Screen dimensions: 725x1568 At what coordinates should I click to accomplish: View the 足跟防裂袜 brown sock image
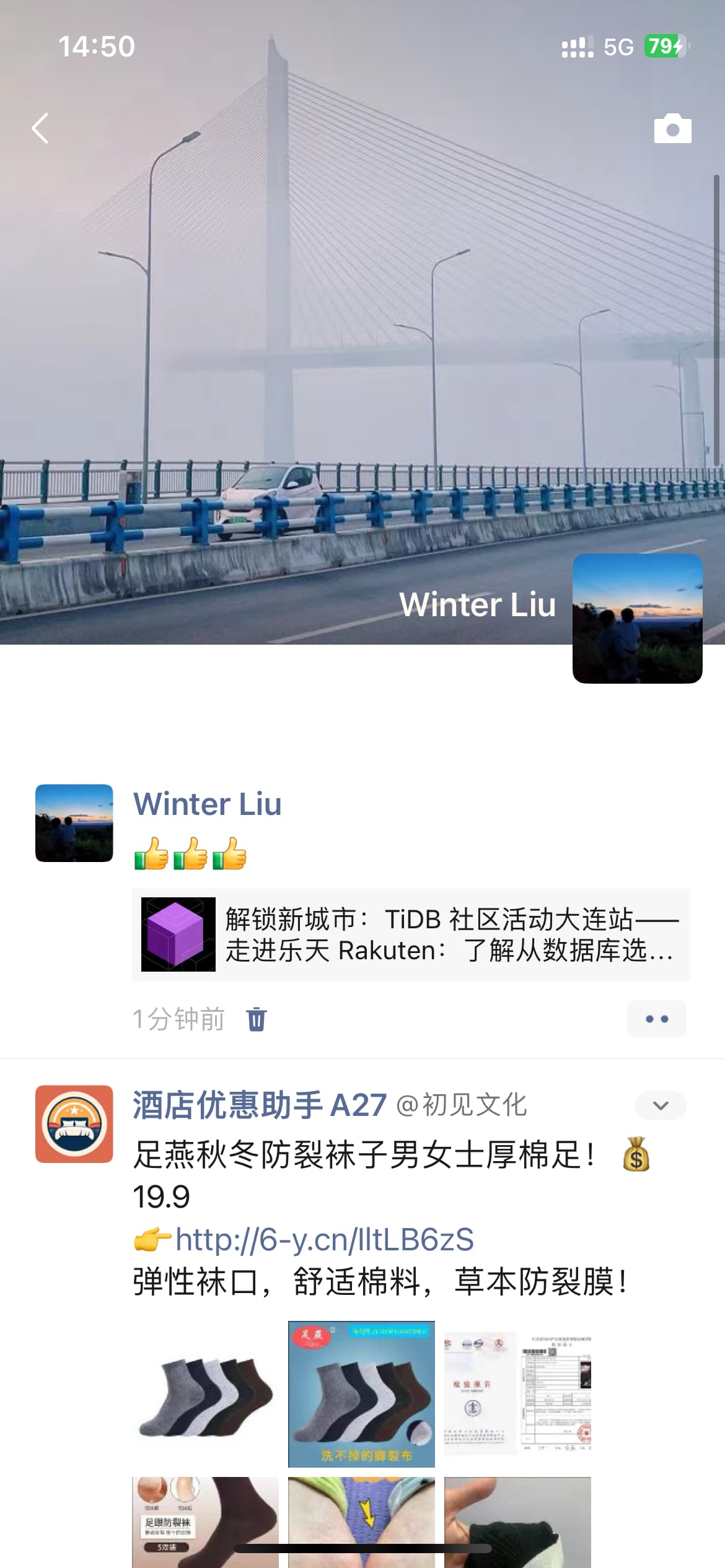coord(205,1521)
